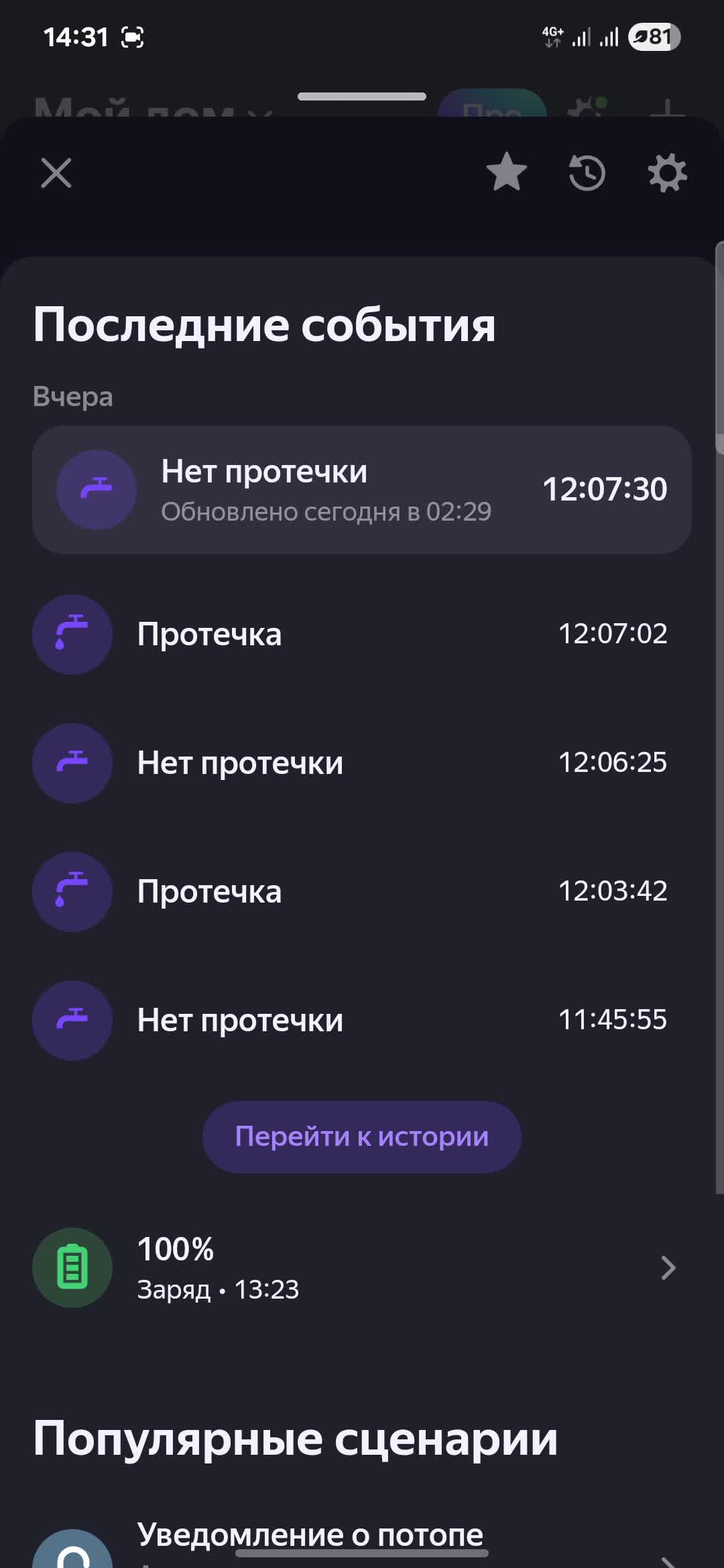Close the leak sensor panel
Viewport: 724px width, 1568px height.
tap(56, 174)
